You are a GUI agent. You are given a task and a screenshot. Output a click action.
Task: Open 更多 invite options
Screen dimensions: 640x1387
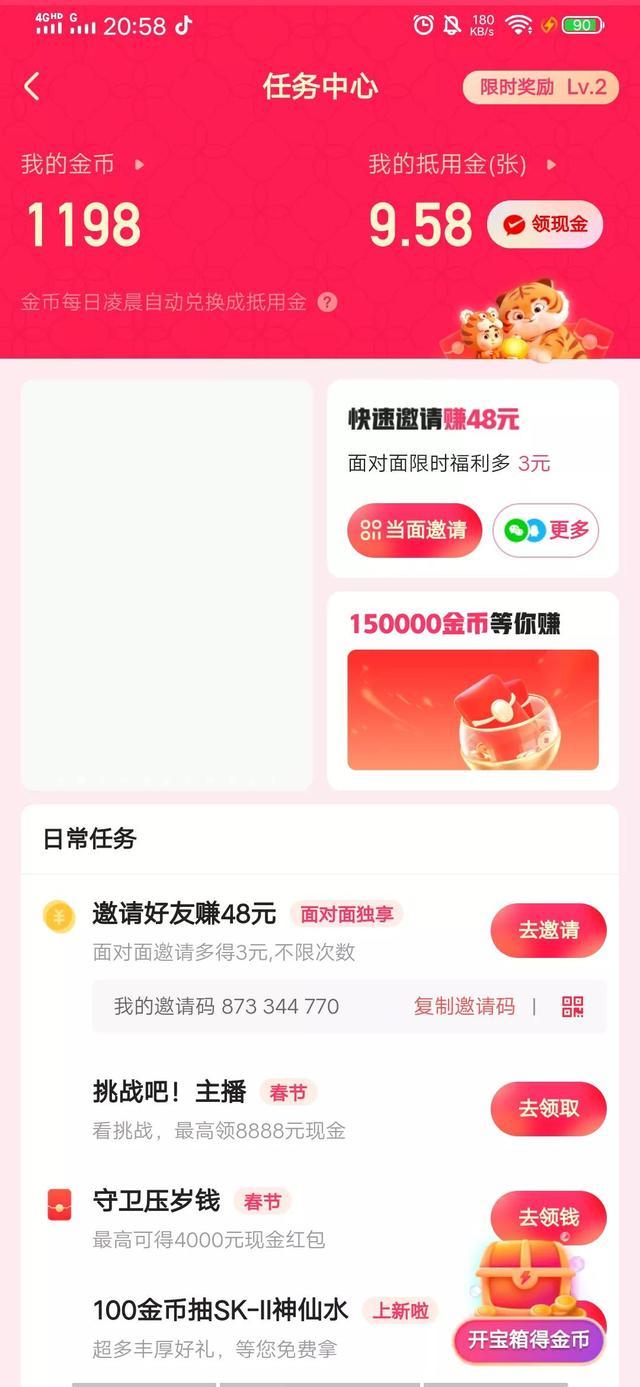pos(546,530)
